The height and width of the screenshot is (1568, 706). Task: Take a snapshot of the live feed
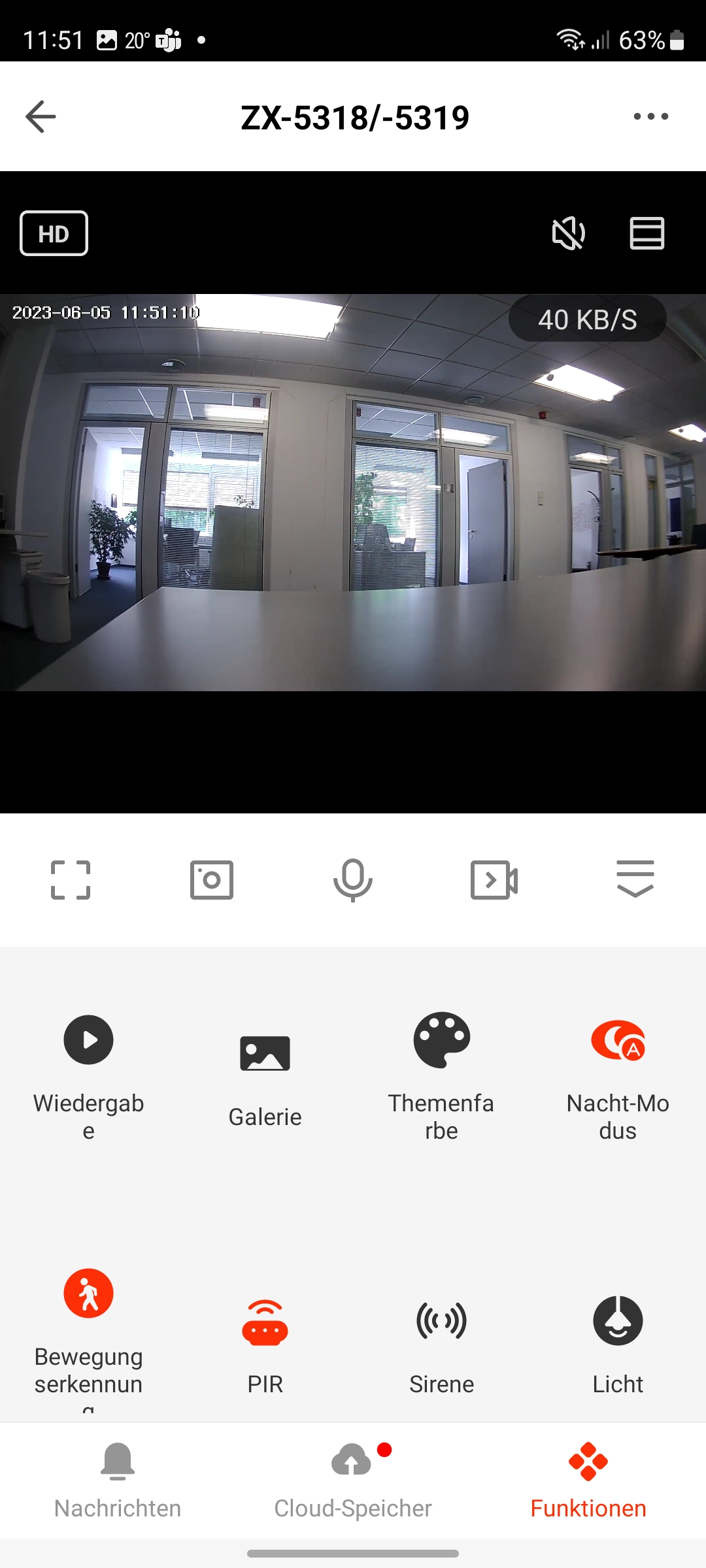[x=212, y=880]
